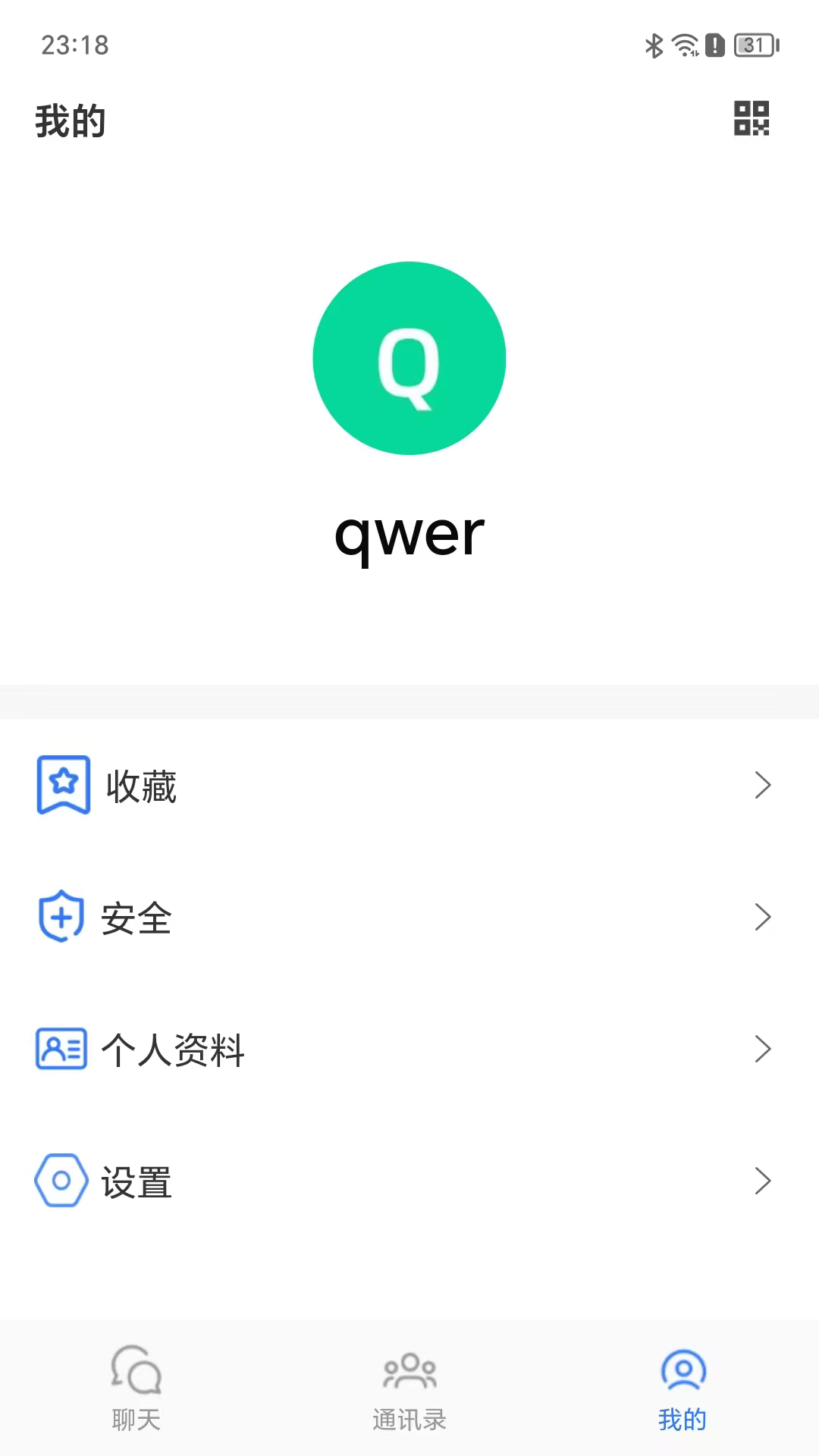Screen dimensions: 819x1456
Task: Expand the 安全 row chevron
Action: [764, 918]
